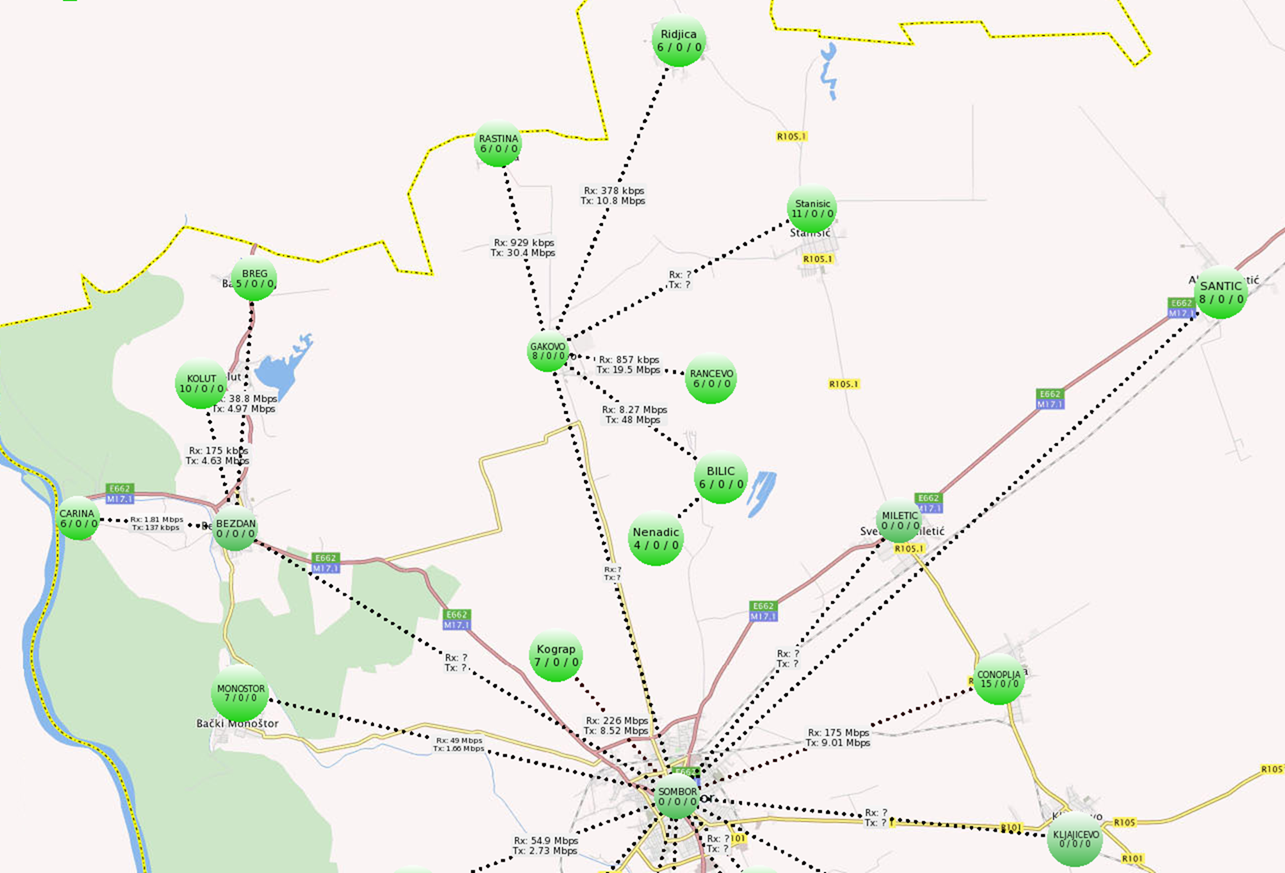1285x873 pixels.
Task: Open the BILIC node
Action: 720,478
